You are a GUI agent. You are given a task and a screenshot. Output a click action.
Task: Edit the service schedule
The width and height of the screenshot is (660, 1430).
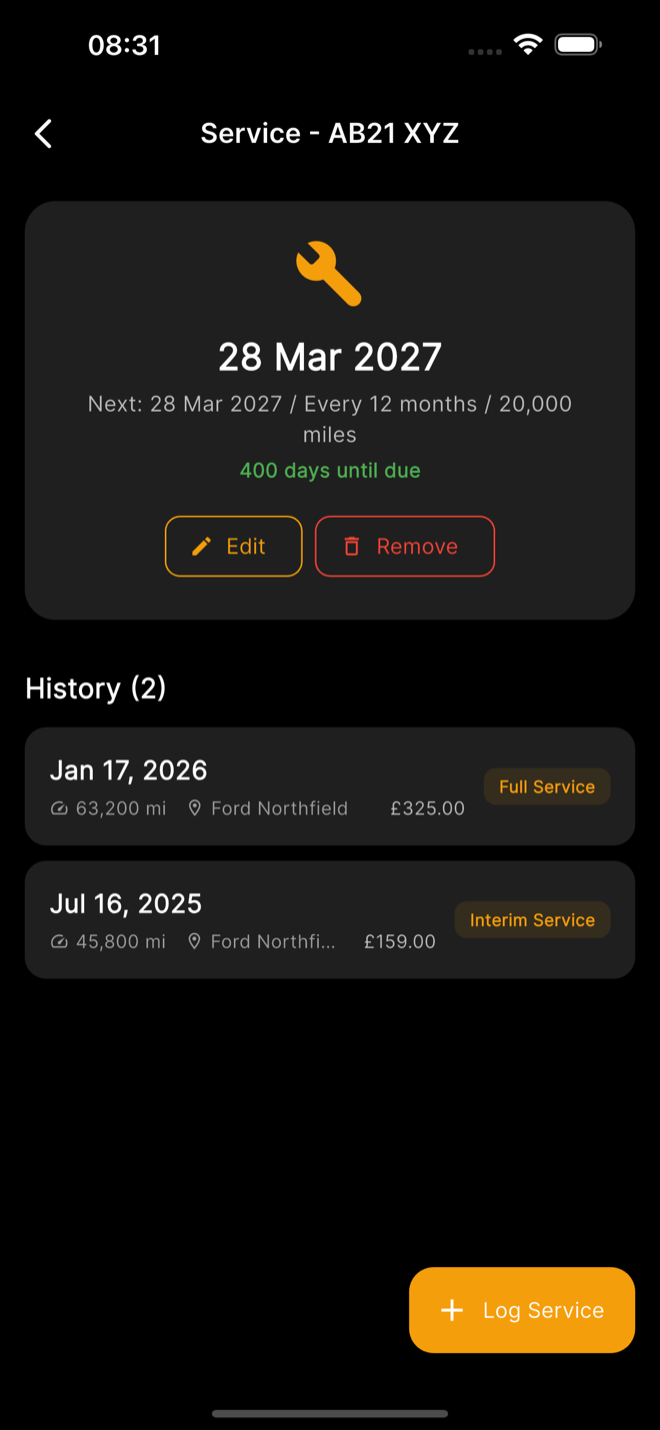pos(233,546)
